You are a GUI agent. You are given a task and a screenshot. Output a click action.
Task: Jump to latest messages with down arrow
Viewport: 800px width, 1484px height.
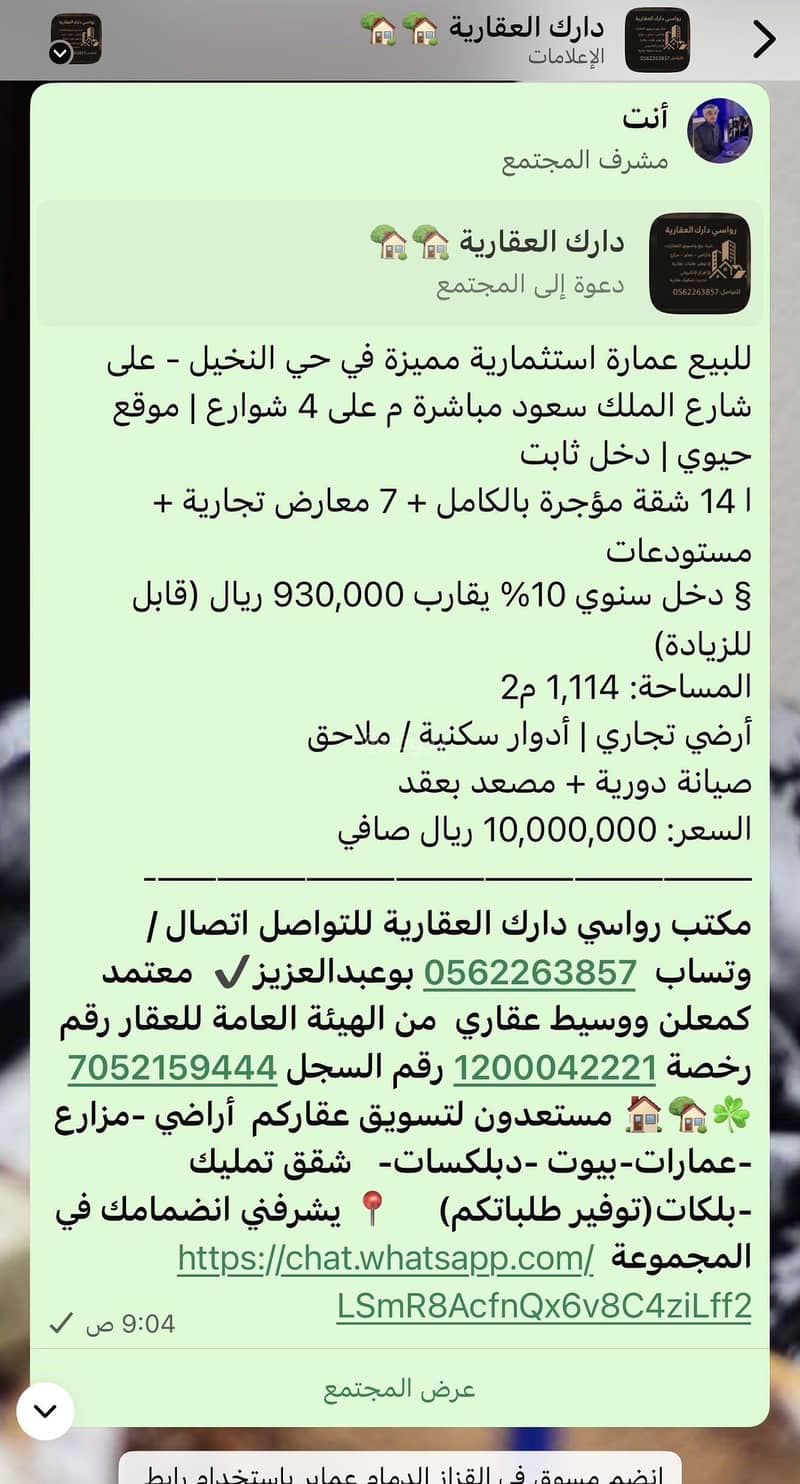click(46, 1410)
